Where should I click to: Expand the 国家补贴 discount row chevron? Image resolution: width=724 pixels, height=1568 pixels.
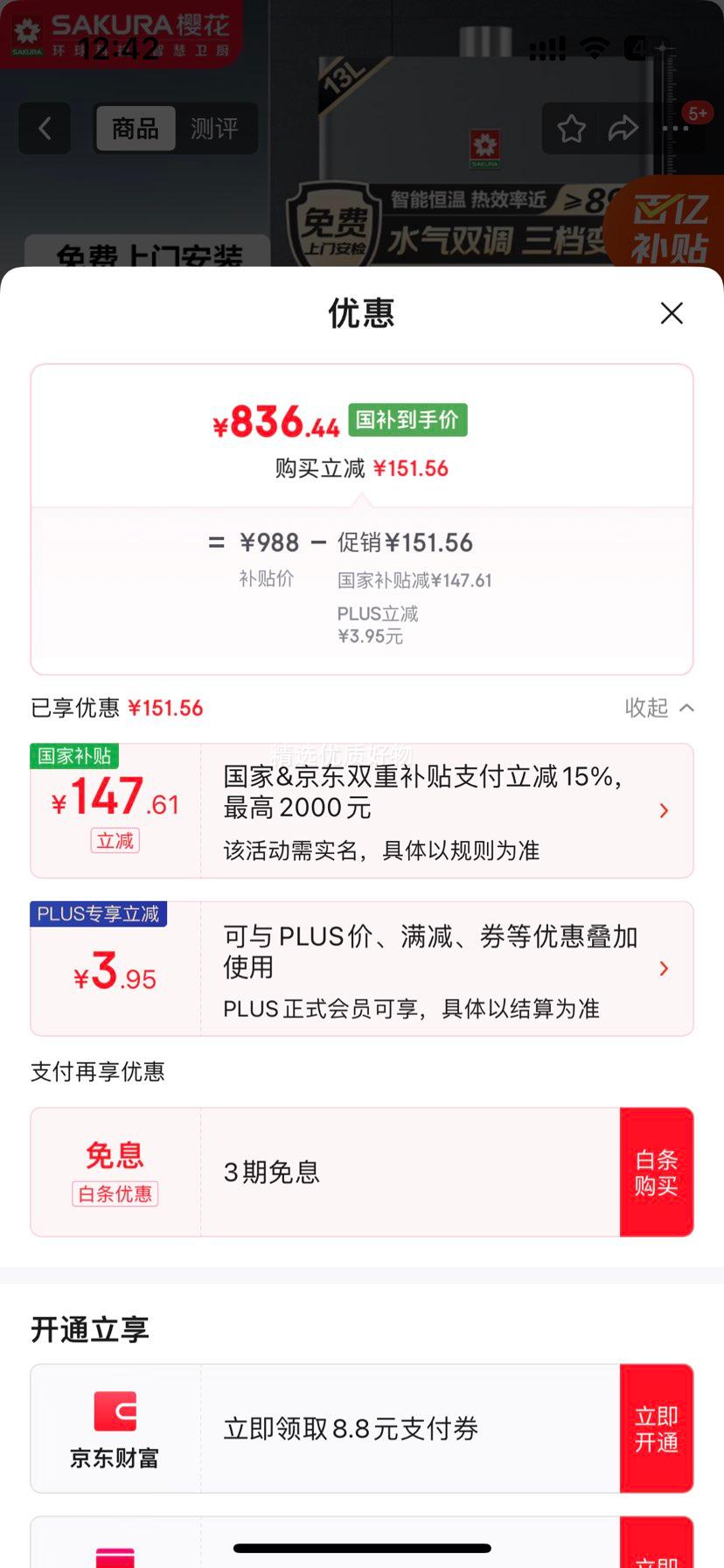pos(664,810)
